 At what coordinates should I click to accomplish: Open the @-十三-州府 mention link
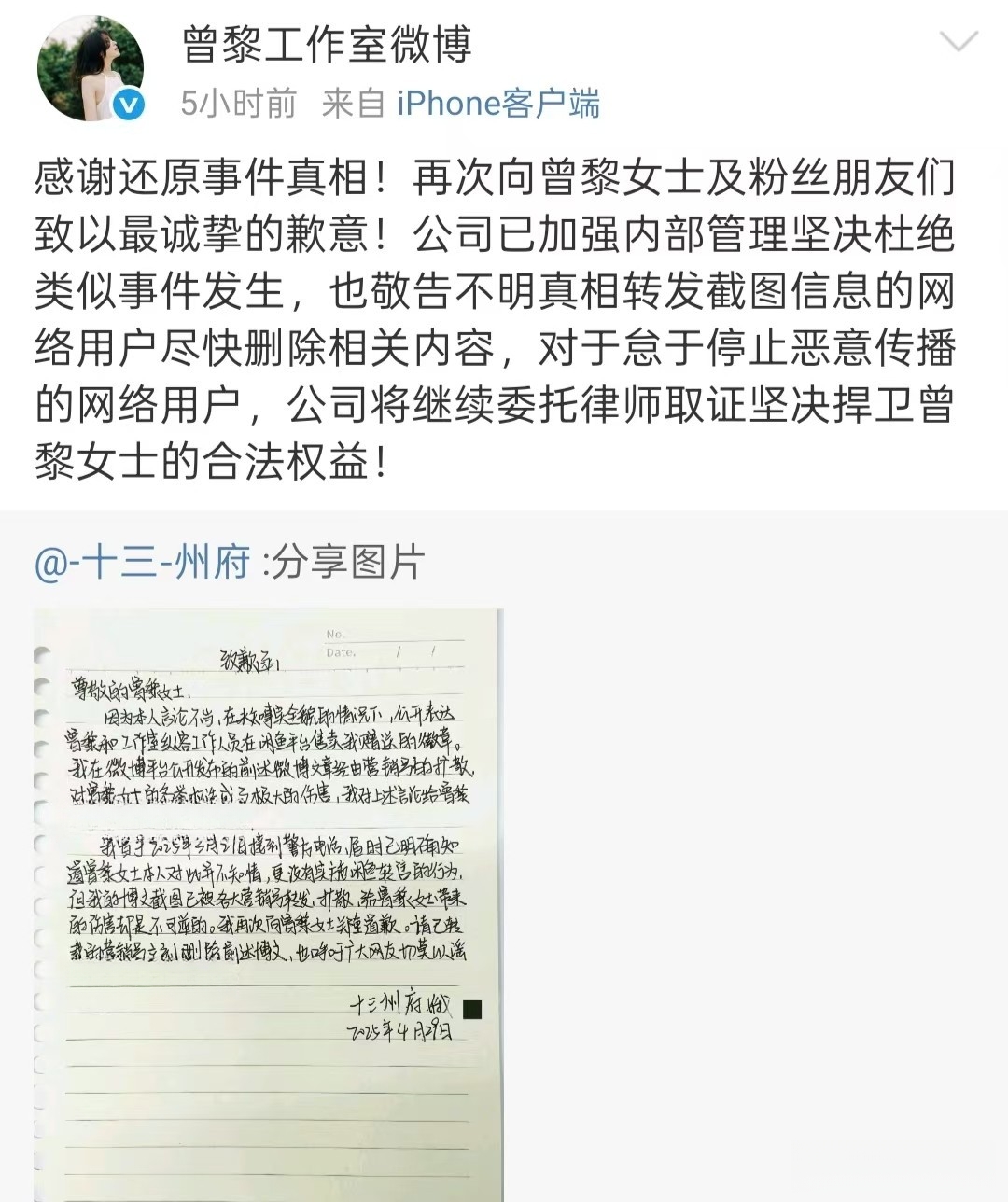[x=143, y=563]
